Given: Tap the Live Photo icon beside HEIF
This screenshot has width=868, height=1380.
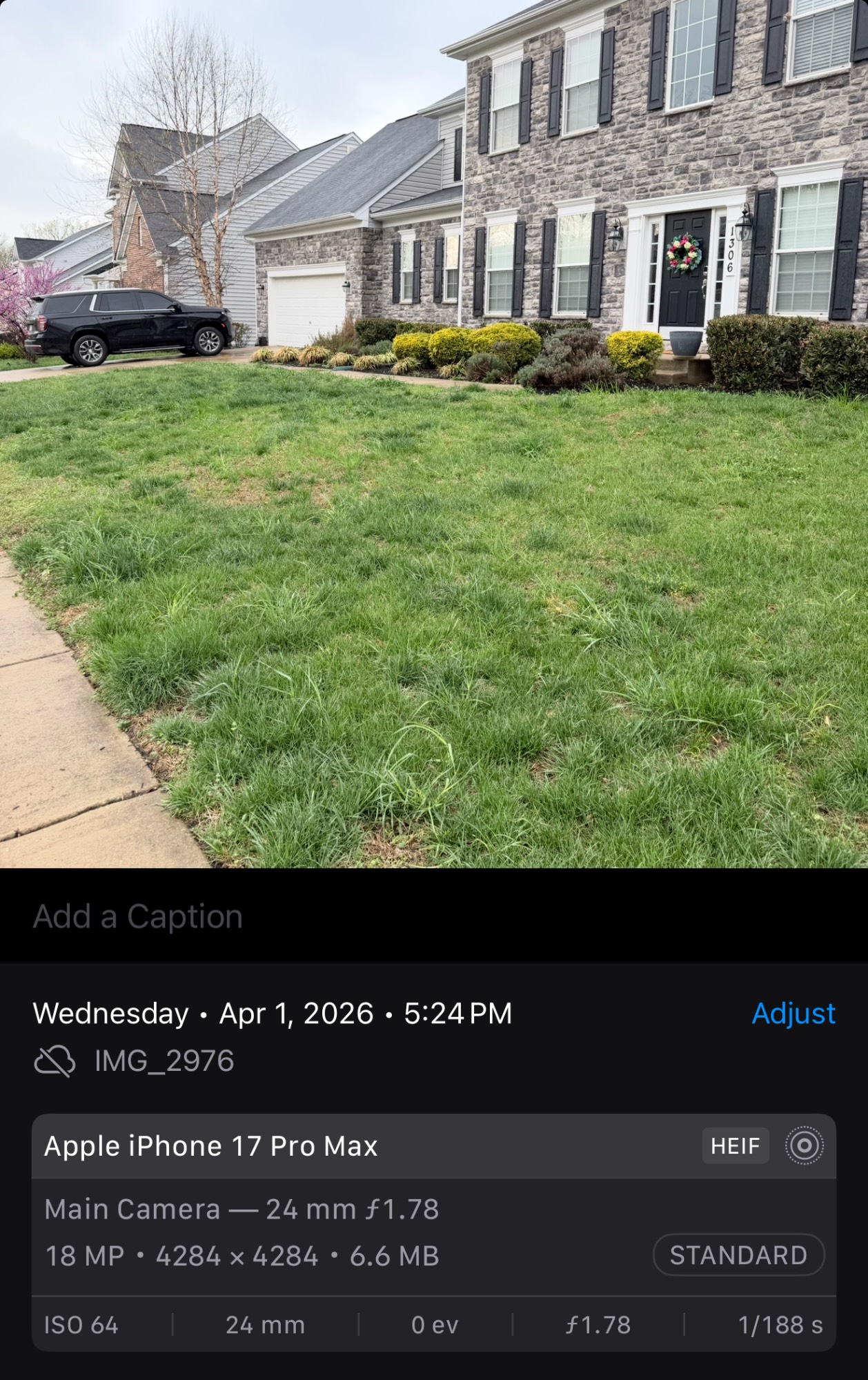Looking at the screenshot, I should pos(804,1146).
